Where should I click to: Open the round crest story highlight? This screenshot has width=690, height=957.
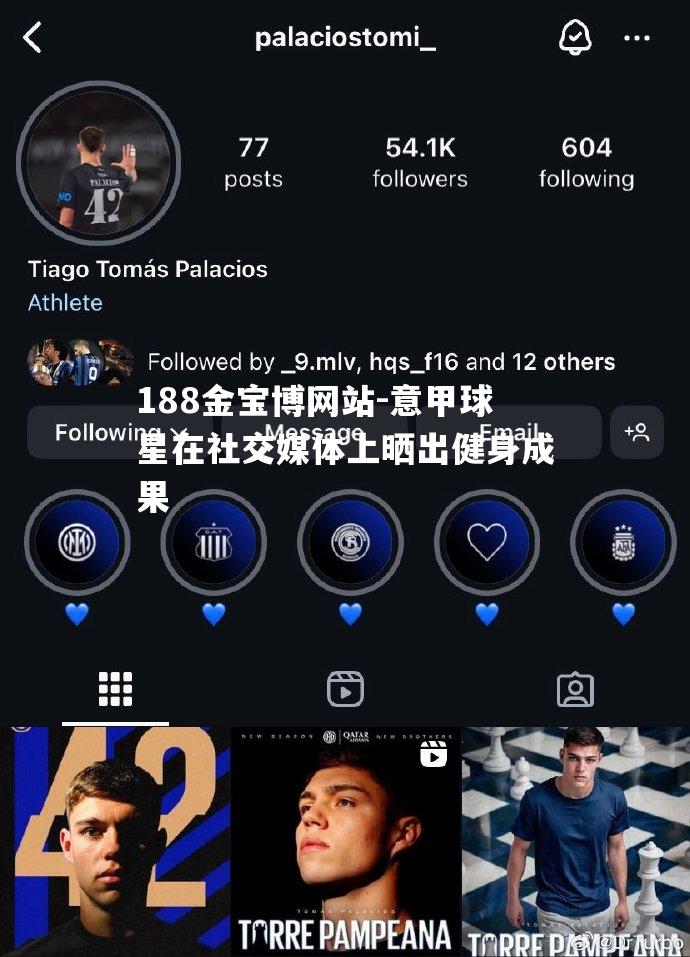point(350,543)
